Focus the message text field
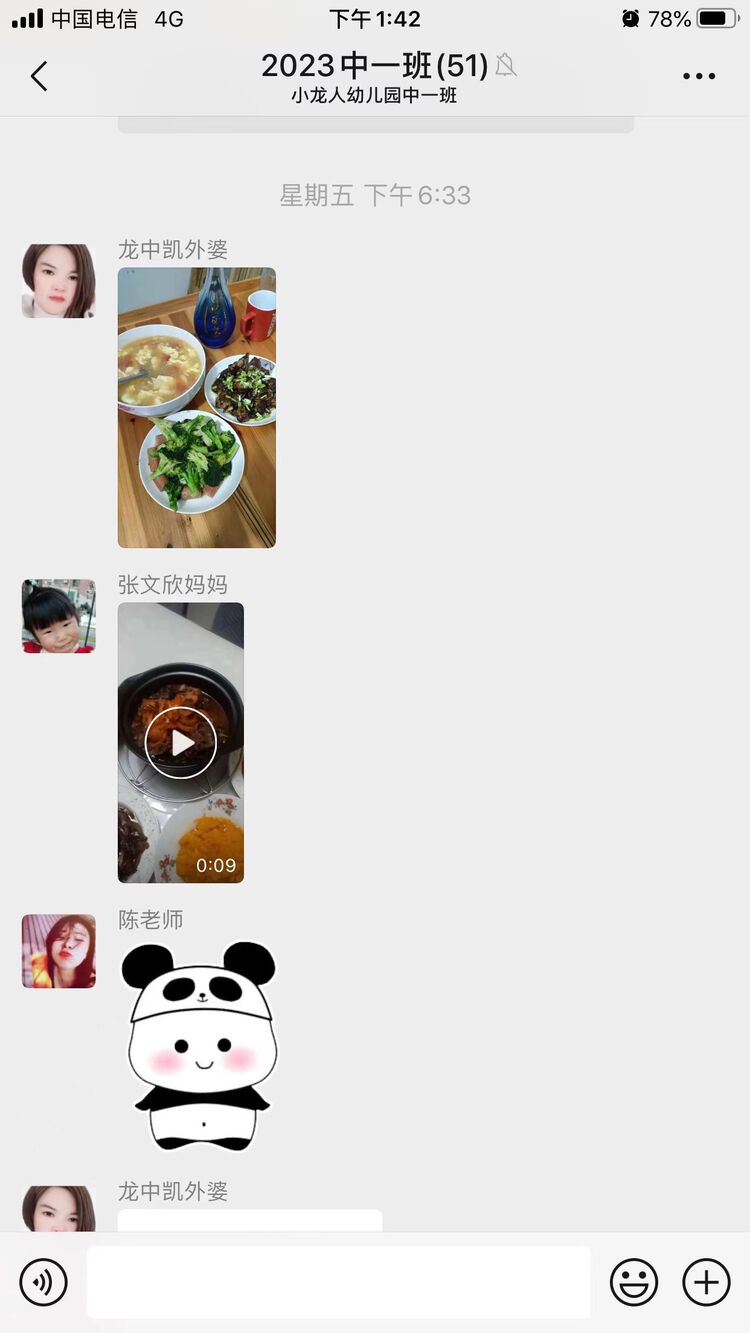This screenshot has height=1333, width=750. tap(338, 1282)
